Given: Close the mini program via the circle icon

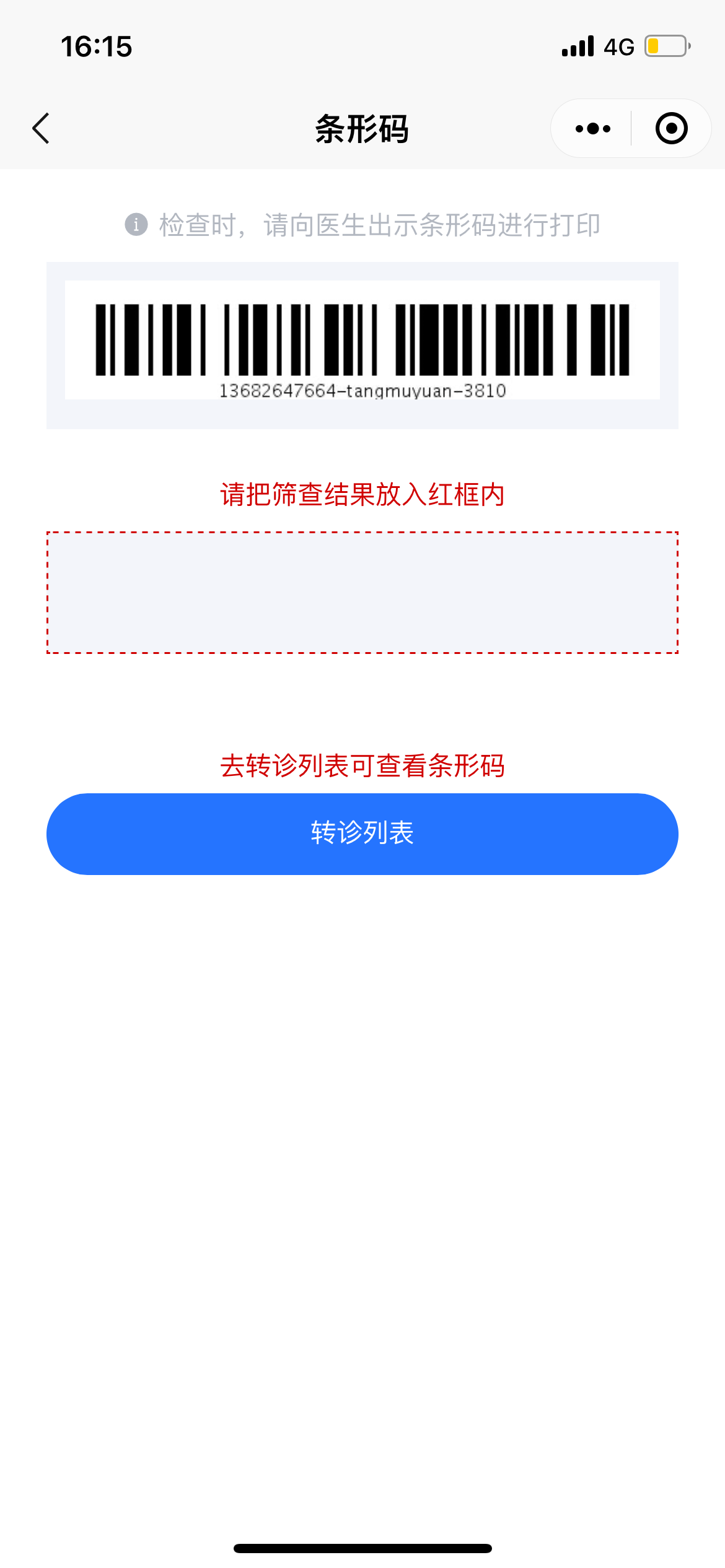Looking at the screenshot, I should point(672,129).
